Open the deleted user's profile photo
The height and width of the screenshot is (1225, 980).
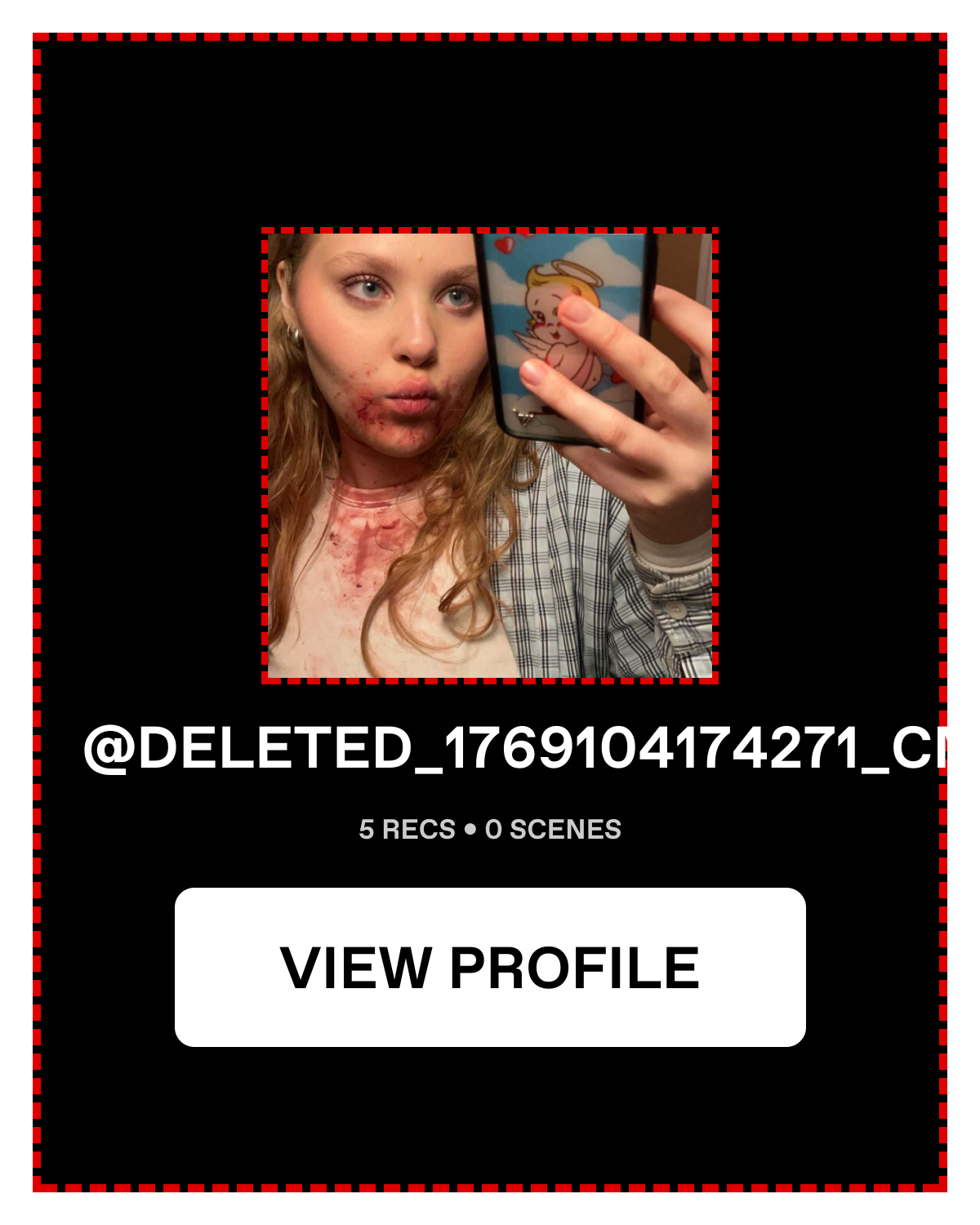pyautogui.click(x=490, y=456)
